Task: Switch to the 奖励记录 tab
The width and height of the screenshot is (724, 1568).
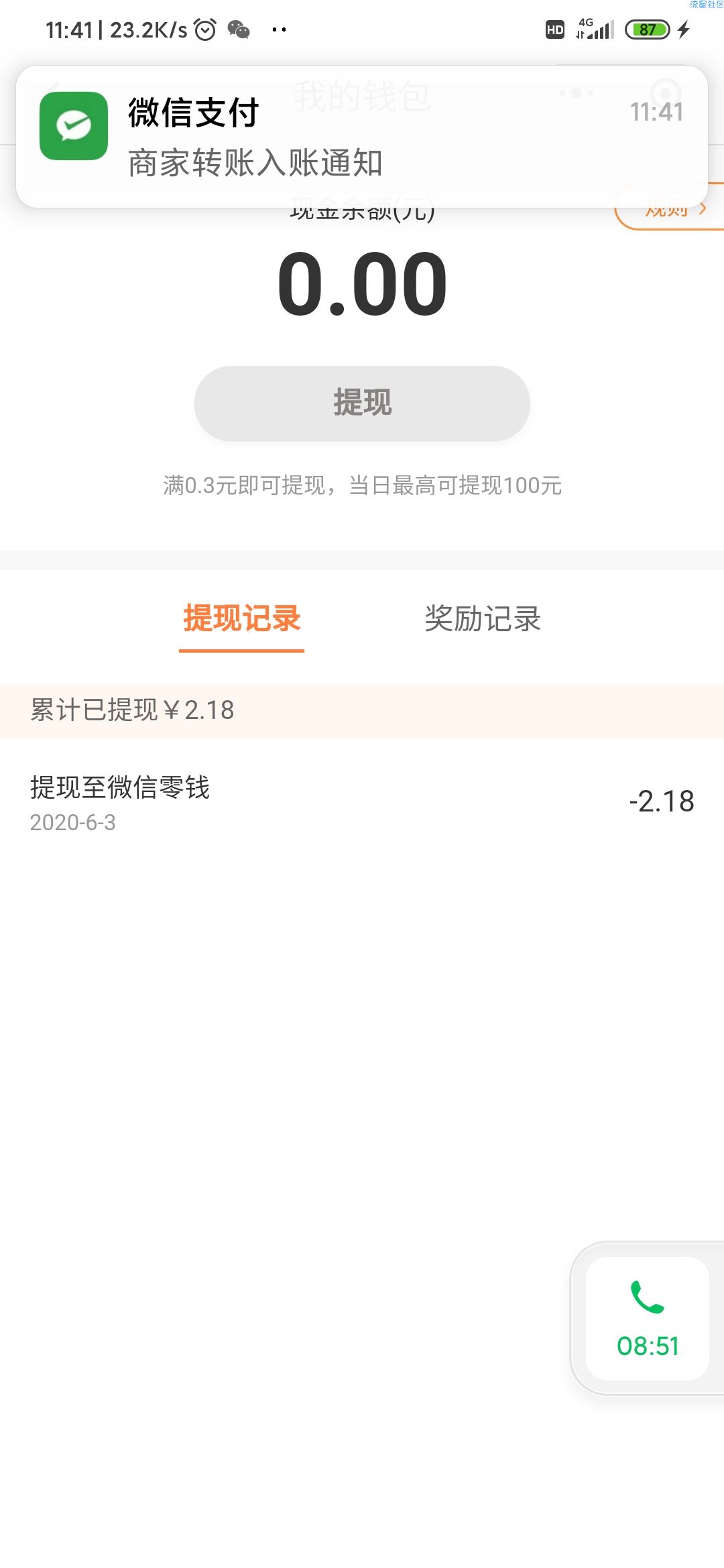Action: [x=483, y=618]
